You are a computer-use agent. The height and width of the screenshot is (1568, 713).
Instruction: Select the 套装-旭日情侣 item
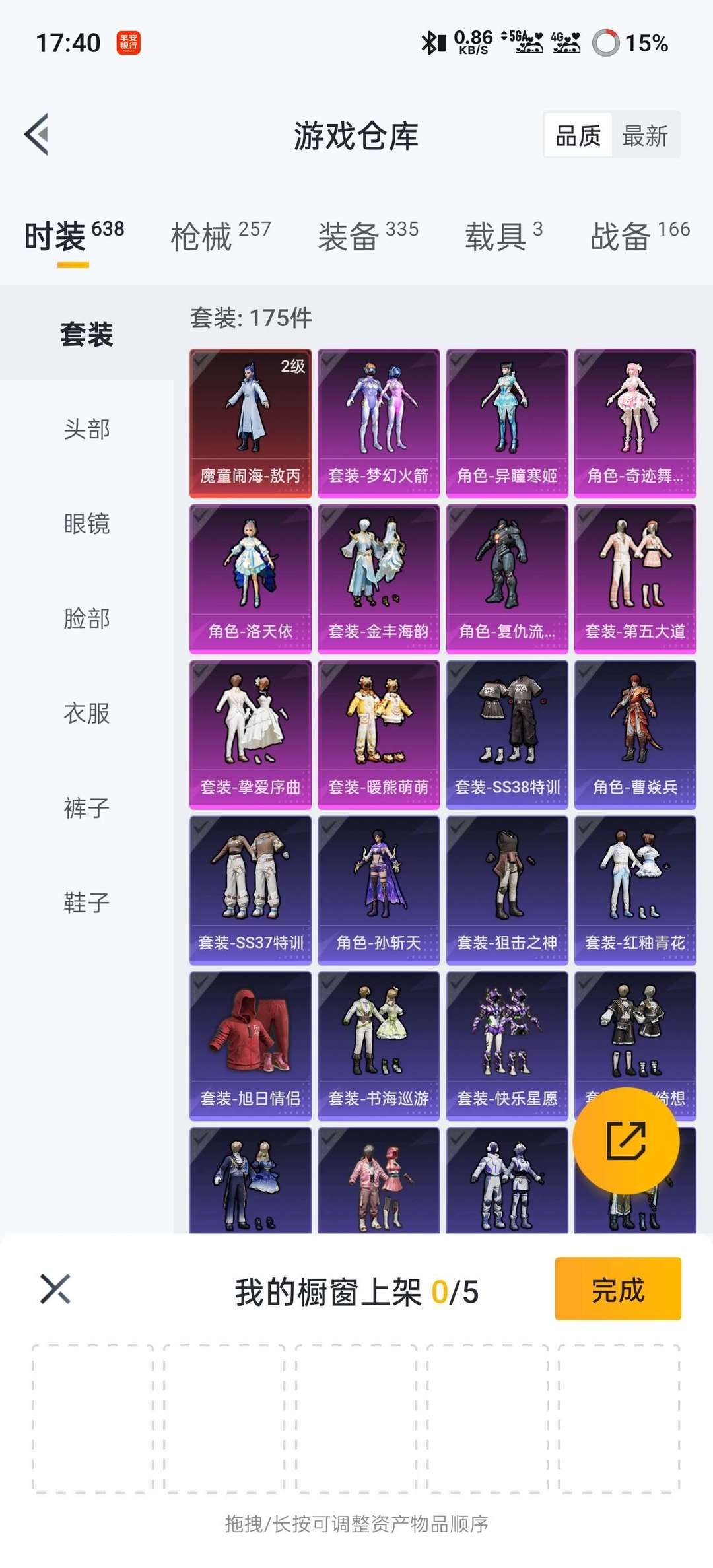250,1046
